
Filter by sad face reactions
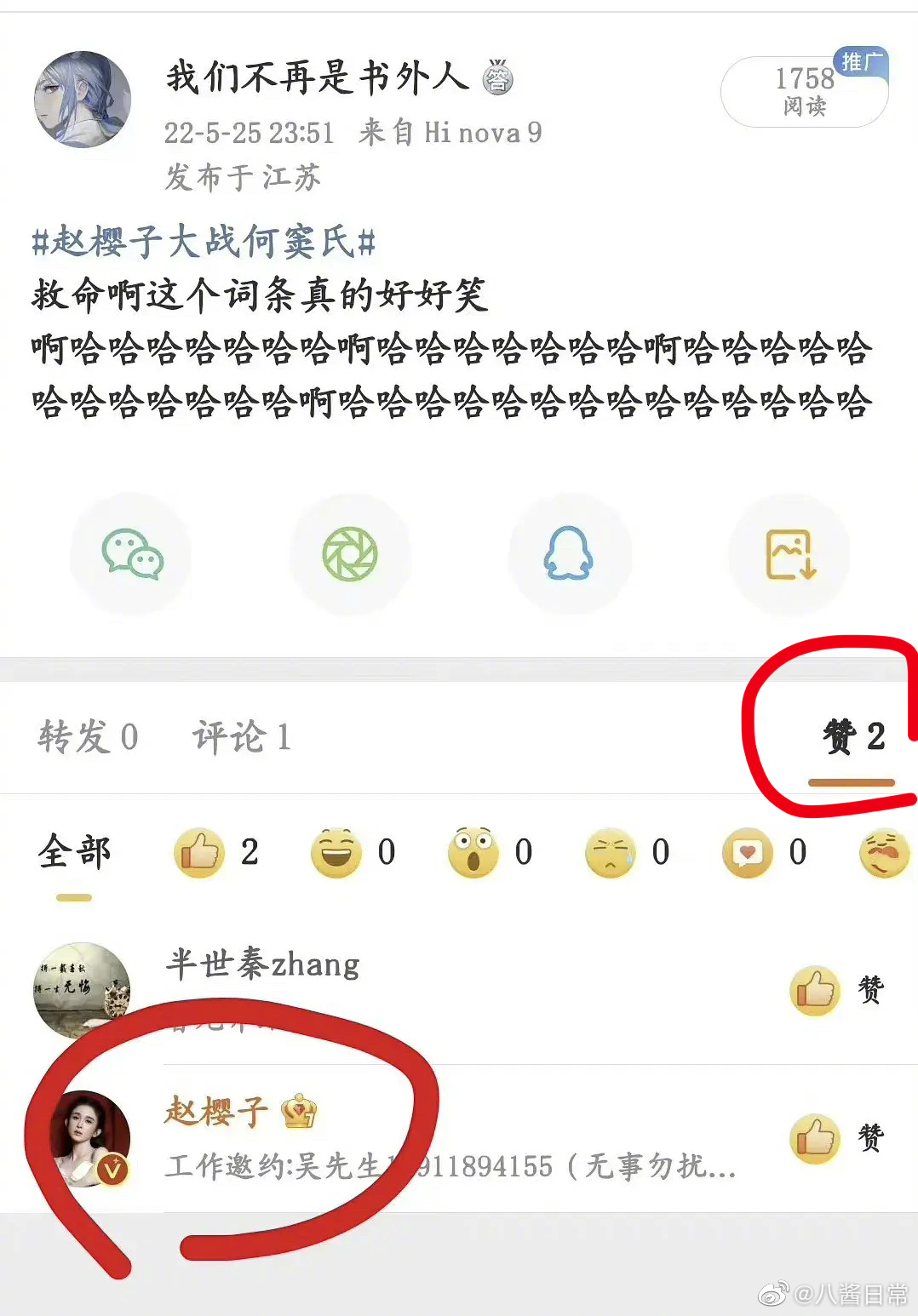pos(627,852)
